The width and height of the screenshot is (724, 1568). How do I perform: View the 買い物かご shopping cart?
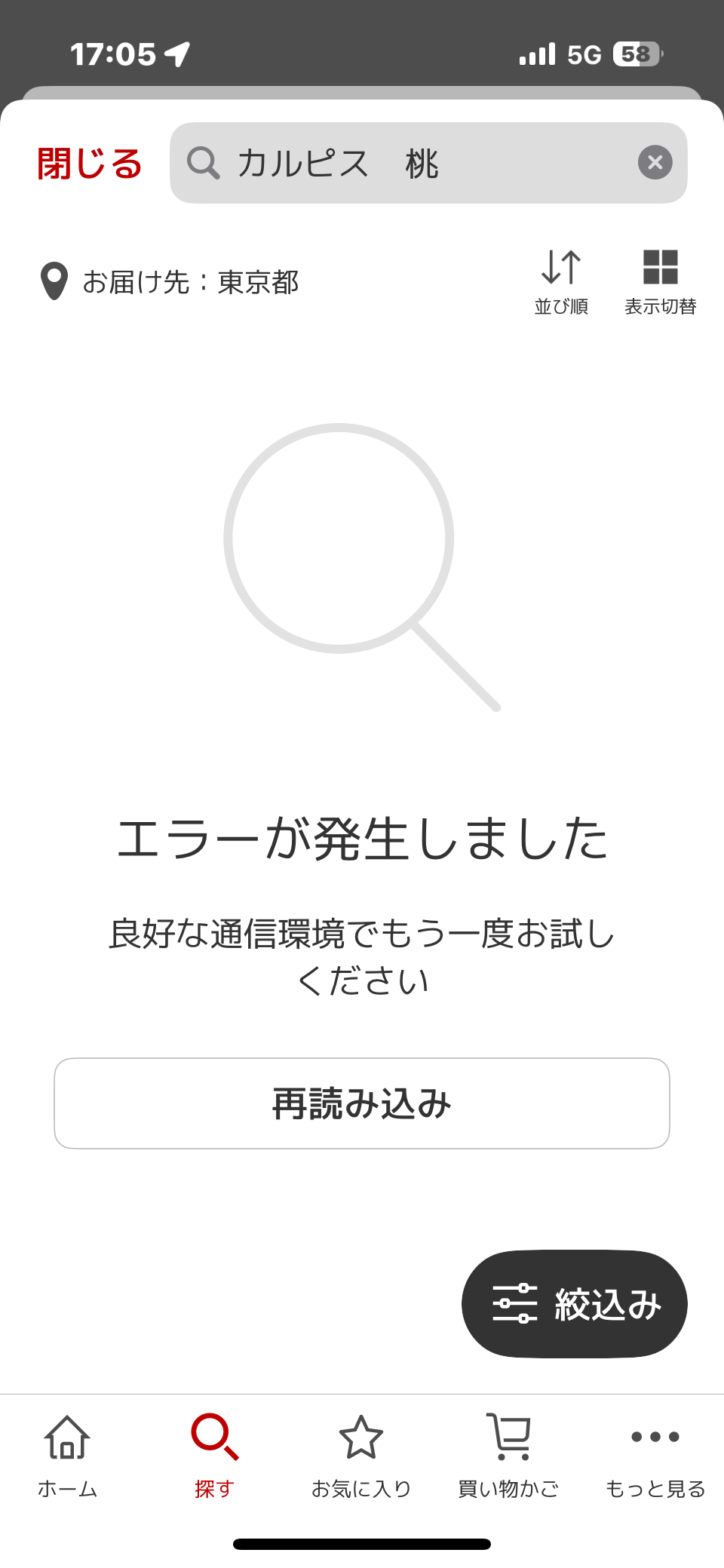[x=508, y=1456]
